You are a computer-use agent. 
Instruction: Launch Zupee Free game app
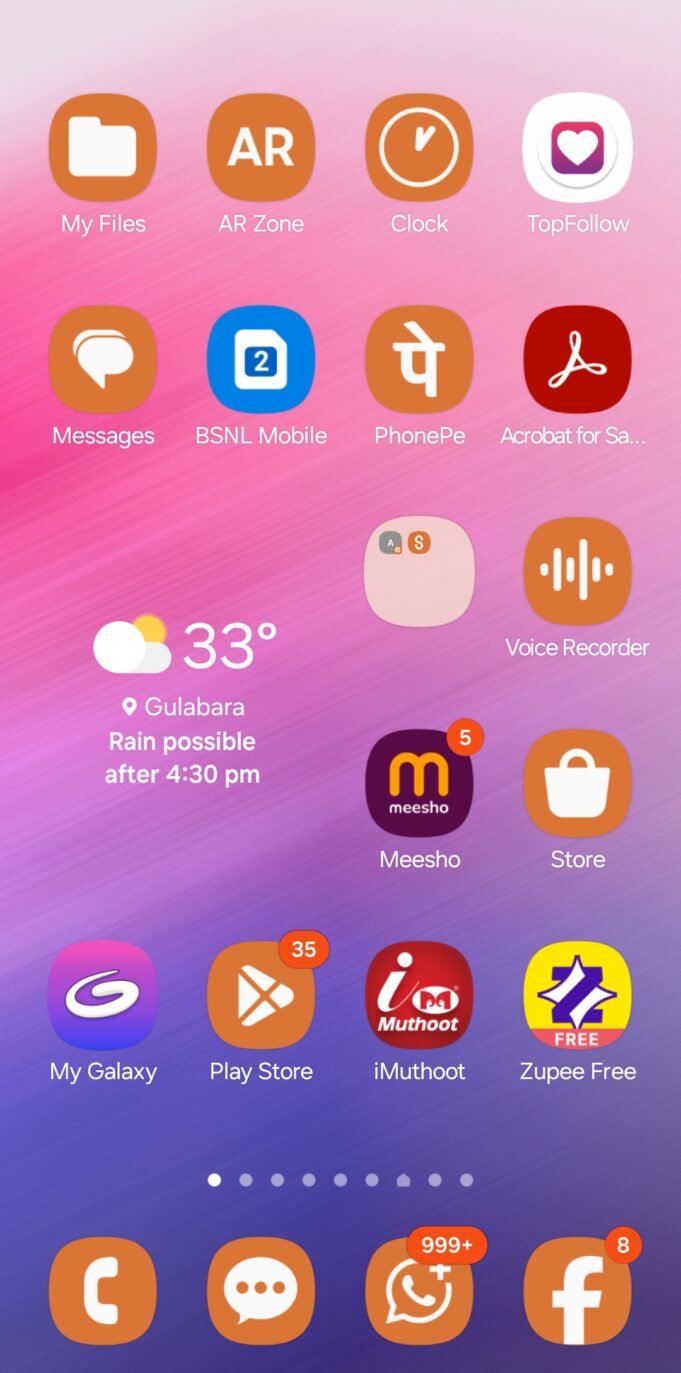[577, 996]
